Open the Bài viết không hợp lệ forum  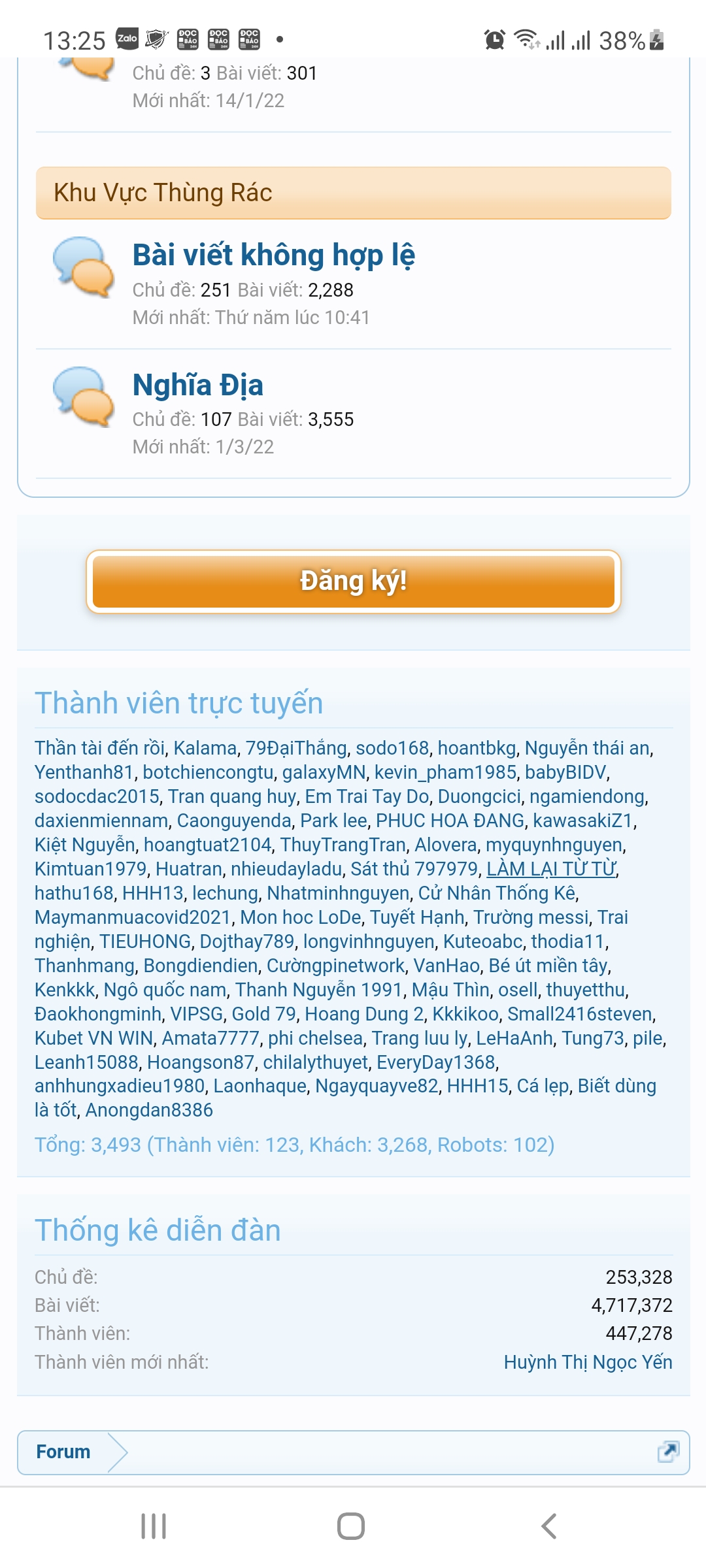[273, 255]
